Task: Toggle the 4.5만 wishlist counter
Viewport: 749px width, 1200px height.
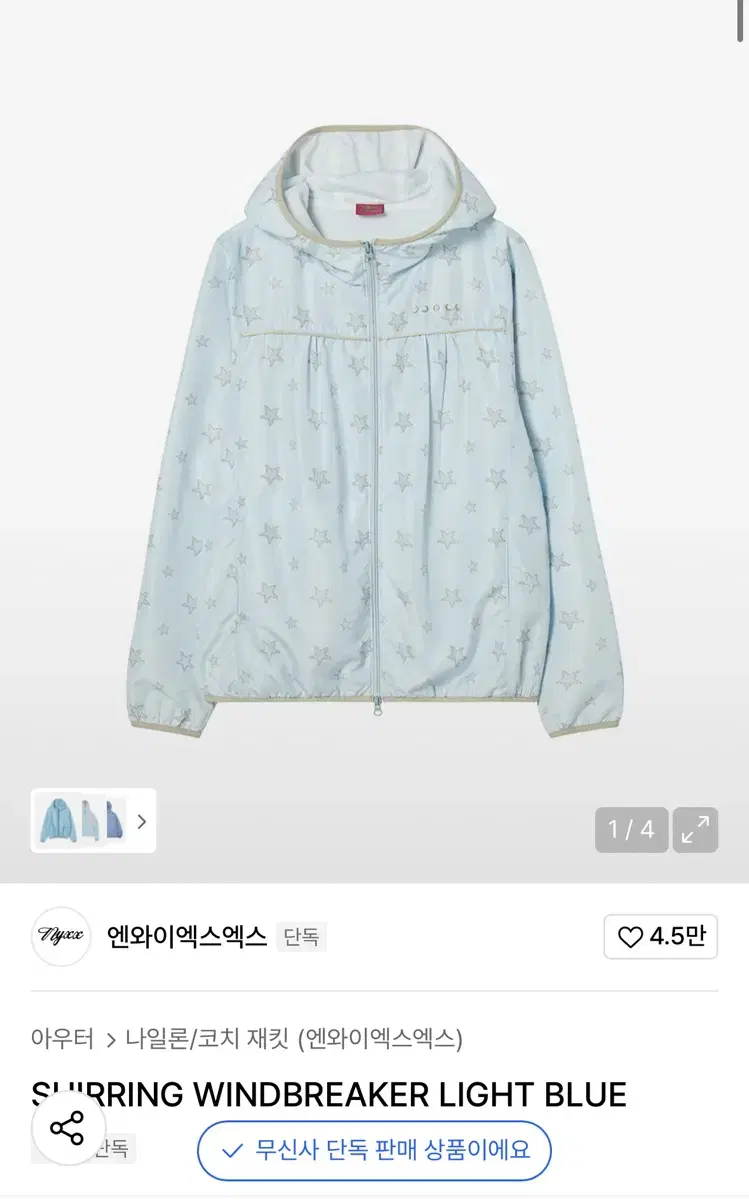Action: [x=660, y=937]
